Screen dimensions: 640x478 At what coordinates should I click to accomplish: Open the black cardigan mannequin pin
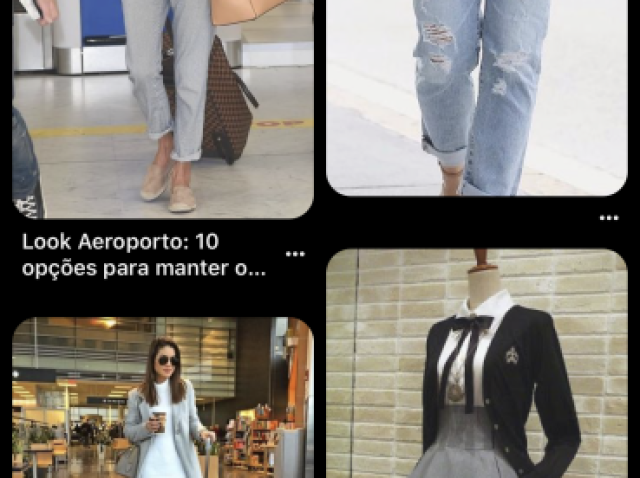476,365
